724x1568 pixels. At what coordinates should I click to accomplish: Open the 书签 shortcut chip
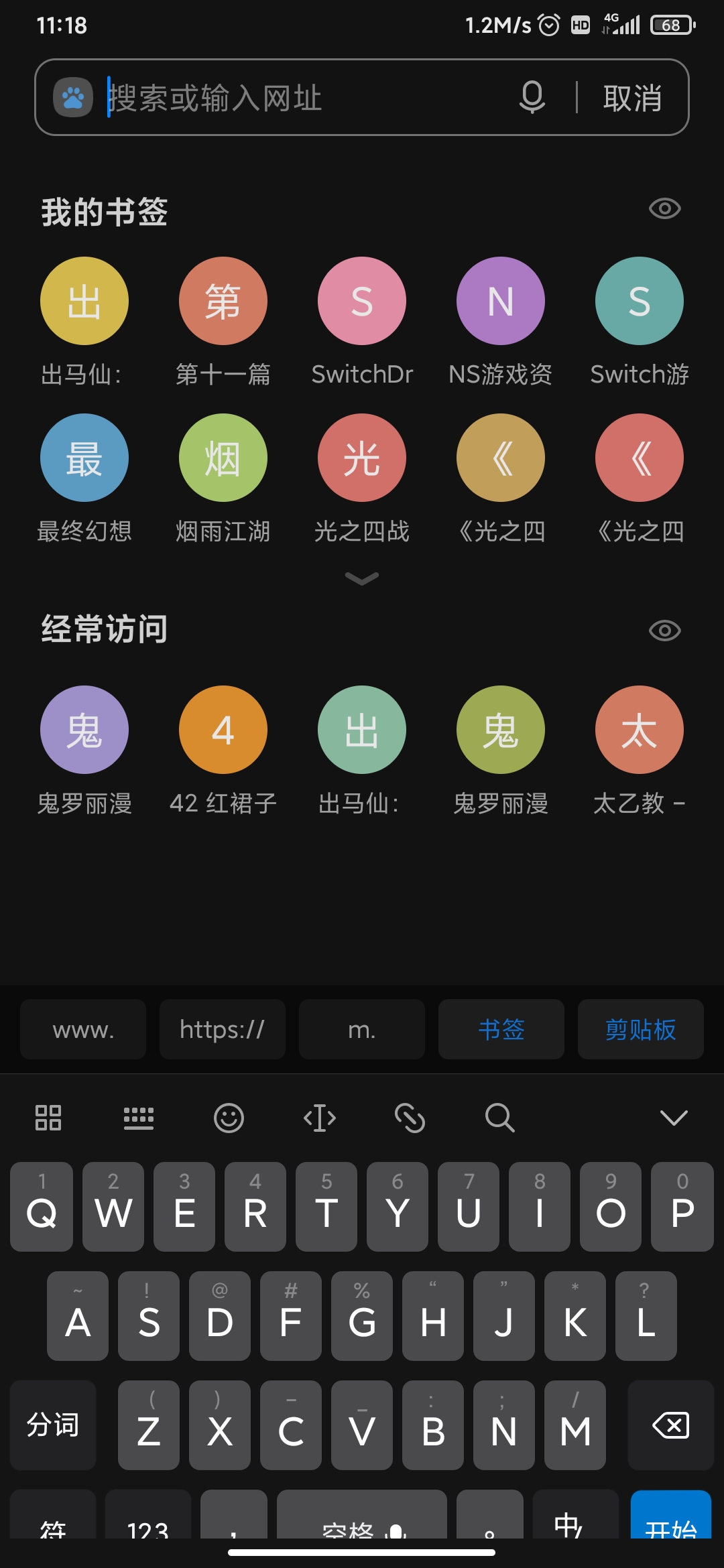pos(501,1029)
